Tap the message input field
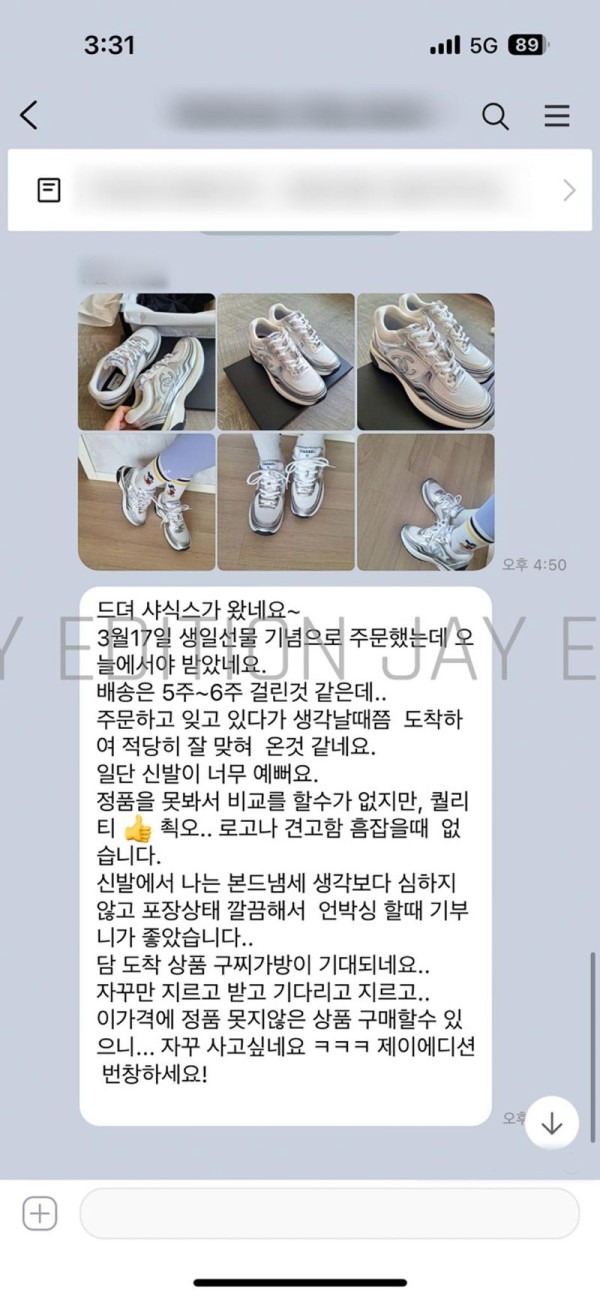The image size is (600, 1299). [329, 1214]
